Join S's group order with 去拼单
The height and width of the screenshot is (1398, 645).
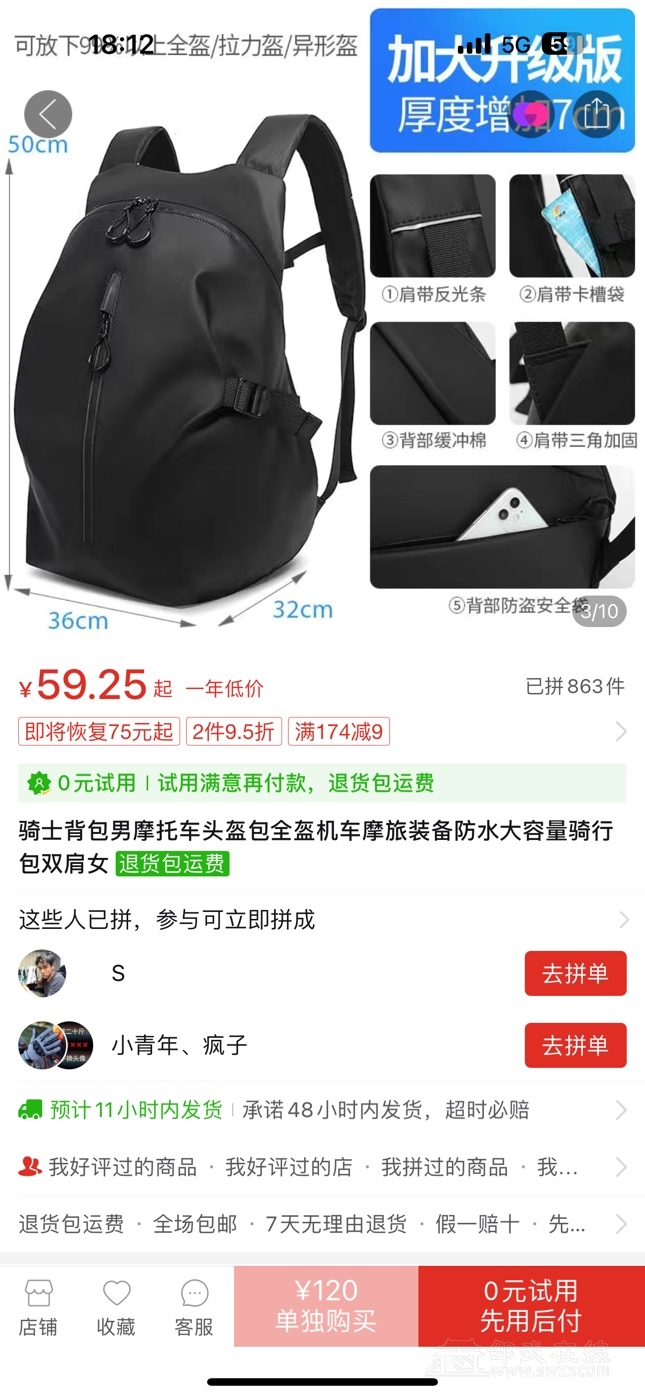pos(575,974)
